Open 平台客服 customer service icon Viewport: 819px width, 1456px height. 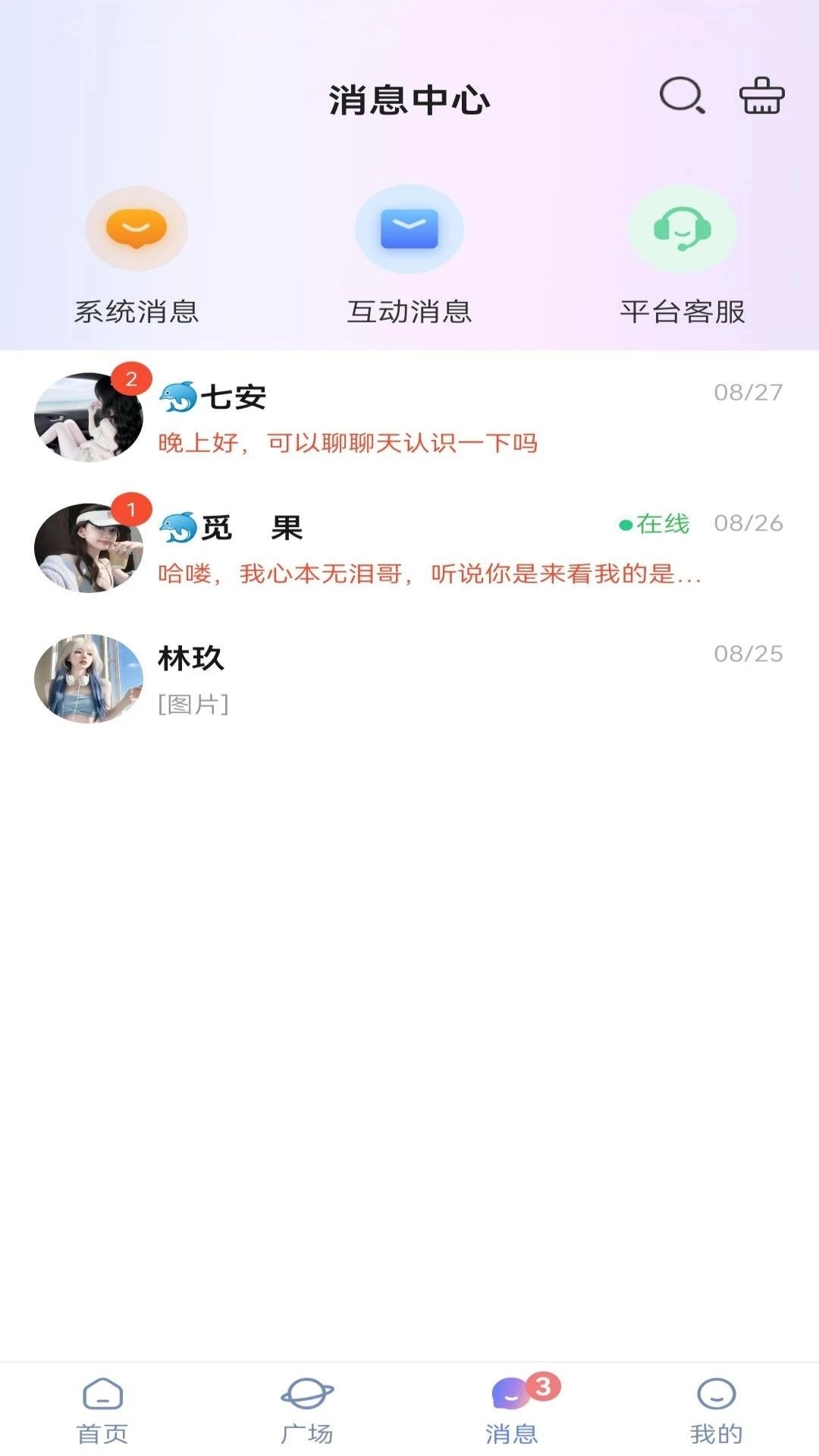(x=682, y=229)
